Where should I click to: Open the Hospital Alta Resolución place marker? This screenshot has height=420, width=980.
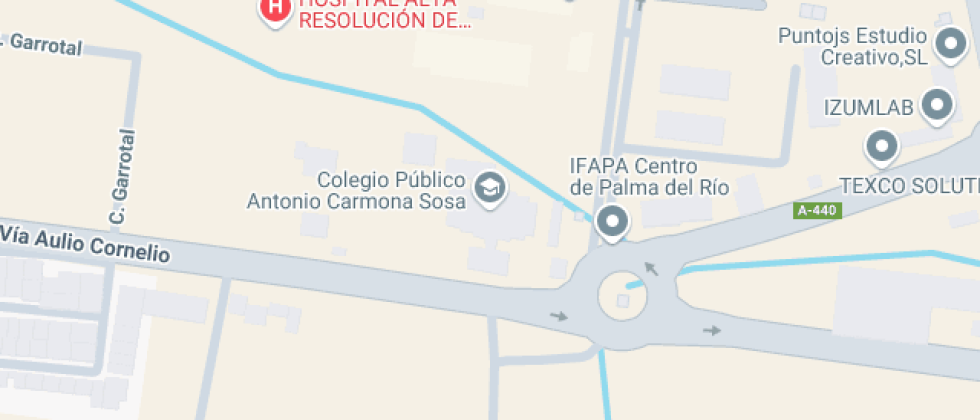tap(273, 10)
